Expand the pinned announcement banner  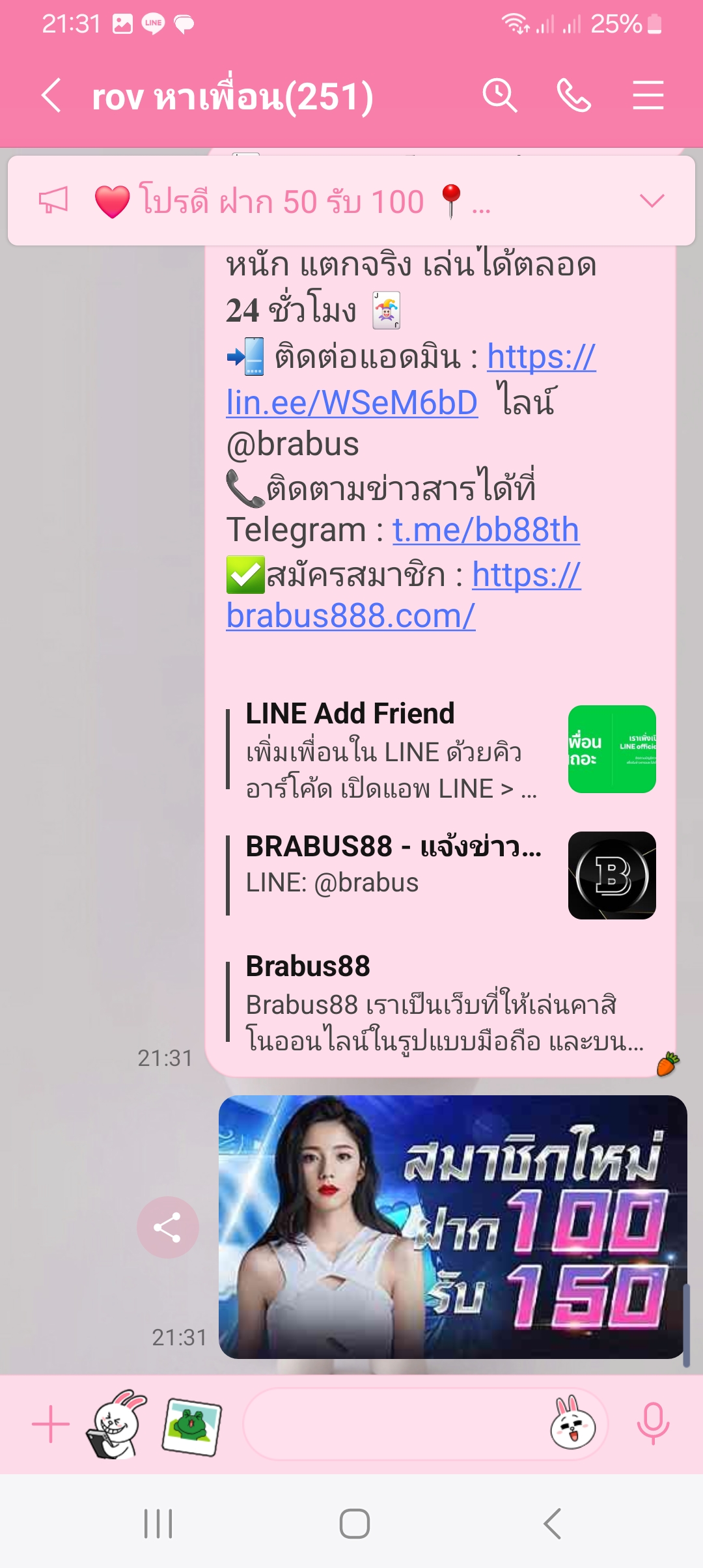click(x=652, y=201)
